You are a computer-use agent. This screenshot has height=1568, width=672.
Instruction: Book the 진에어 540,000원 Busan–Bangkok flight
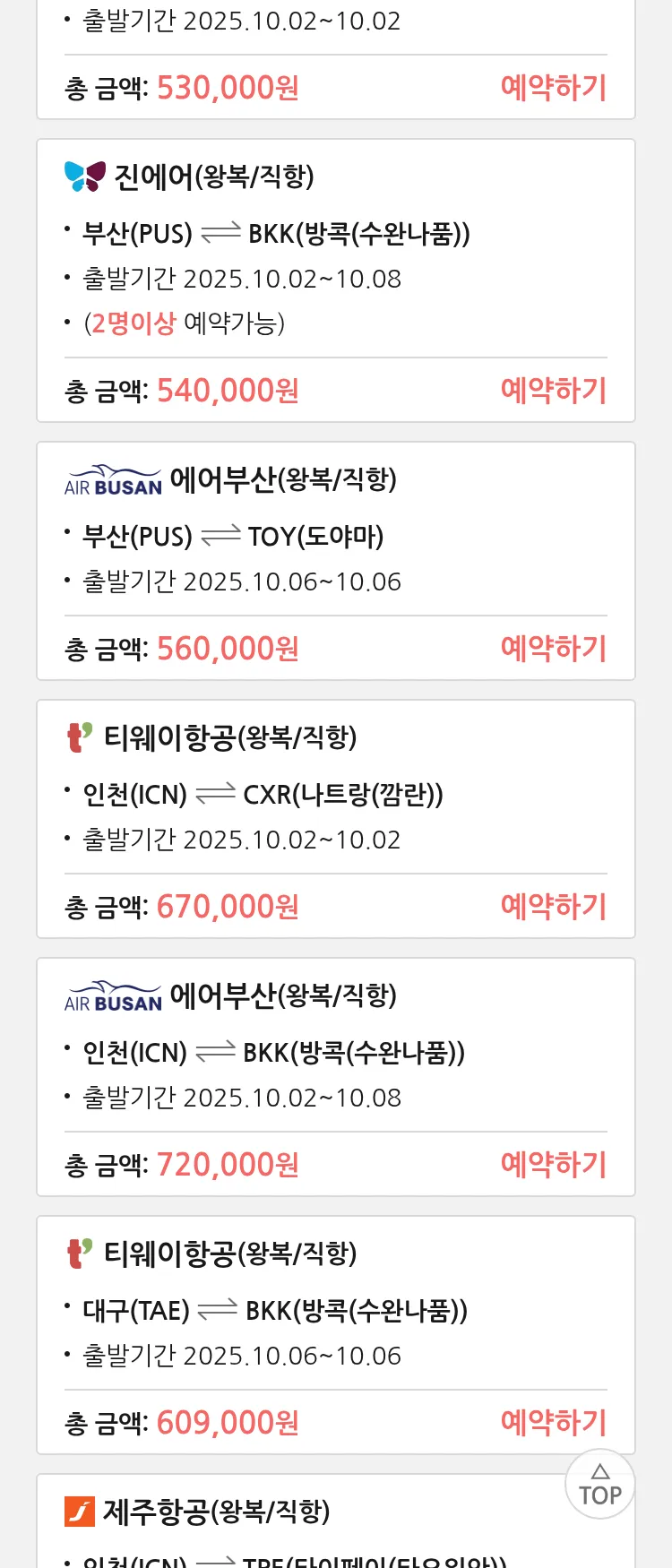(x=553, y=391)
